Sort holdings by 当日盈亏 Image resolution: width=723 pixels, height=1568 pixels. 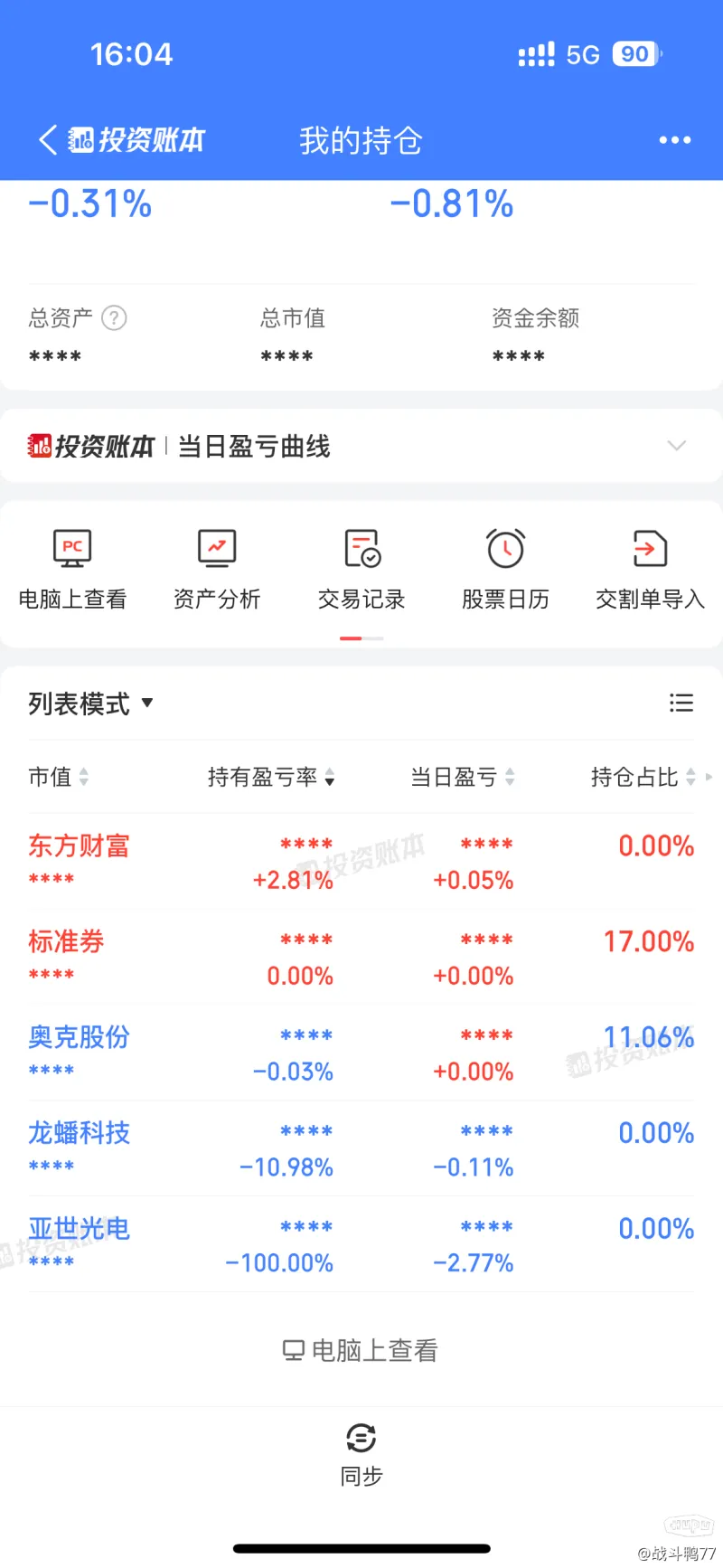point(463,777)
